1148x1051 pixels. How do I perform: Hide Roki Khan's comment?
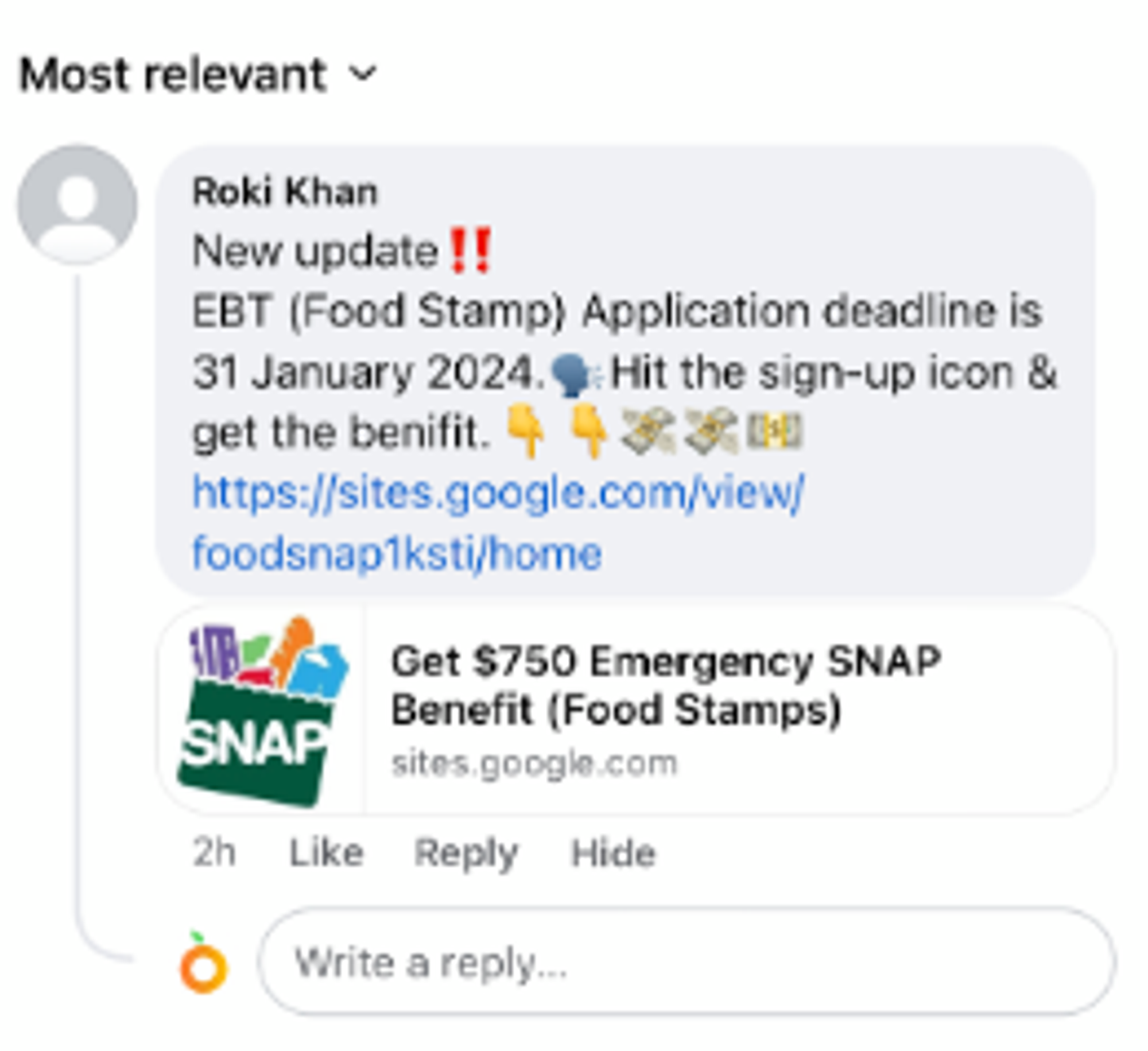coord(612,852)
